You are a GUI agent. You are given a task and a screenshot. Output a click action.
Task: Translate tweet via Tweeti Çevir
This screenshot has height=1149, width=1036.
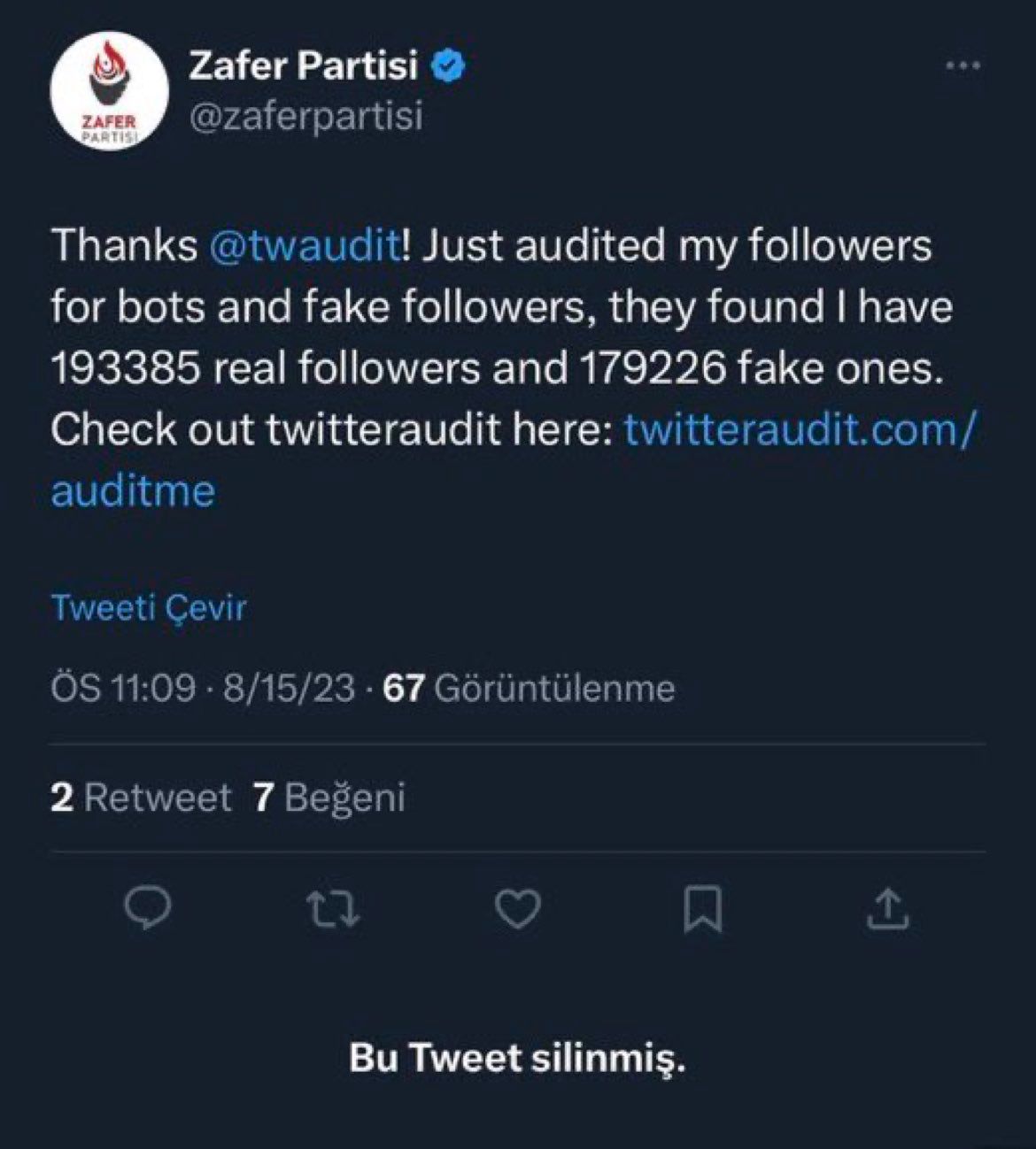148,608
